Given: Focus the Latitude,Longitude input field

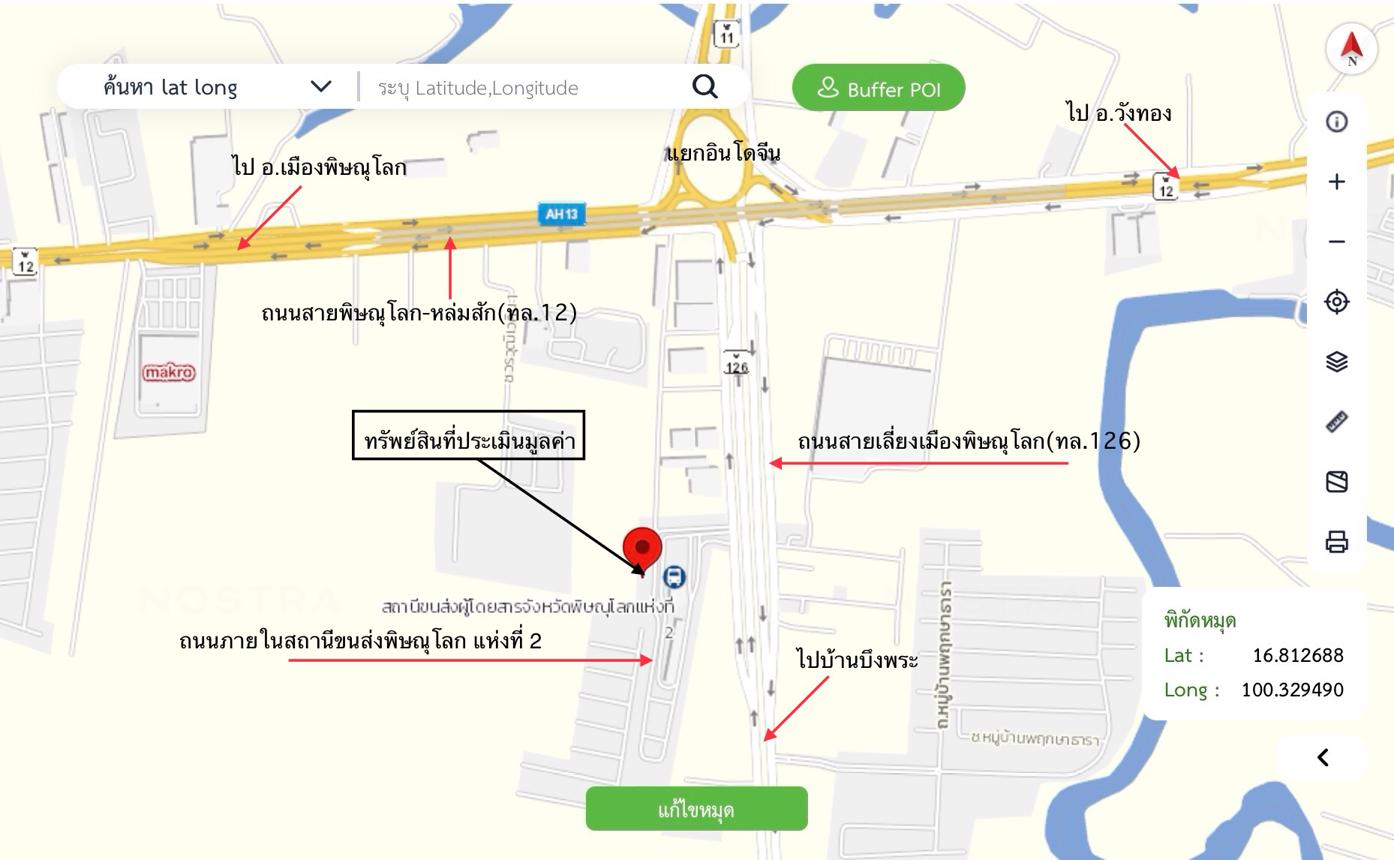Looking at the screenshot, I should (520, 88).
